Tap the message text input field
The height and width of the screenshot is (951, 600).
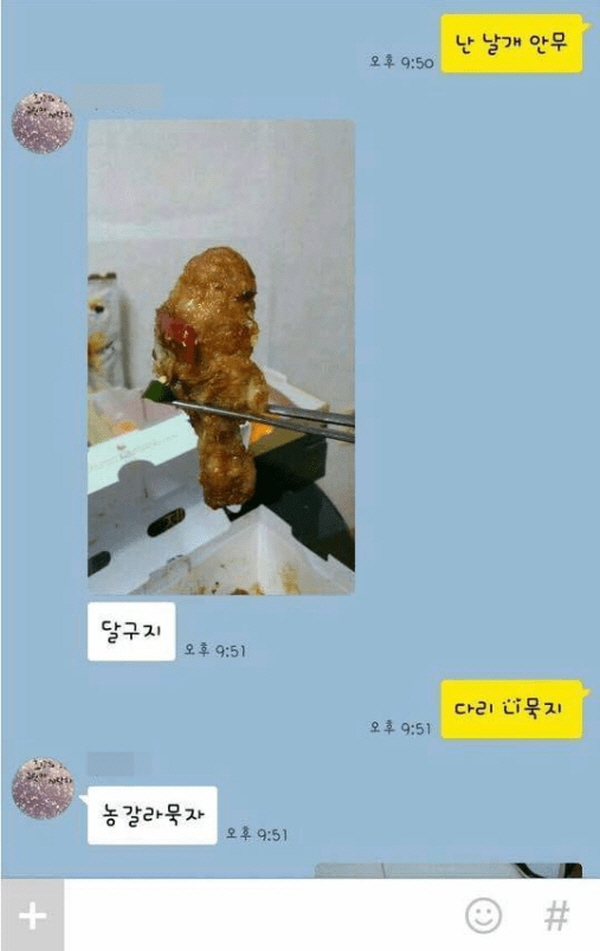260,915
